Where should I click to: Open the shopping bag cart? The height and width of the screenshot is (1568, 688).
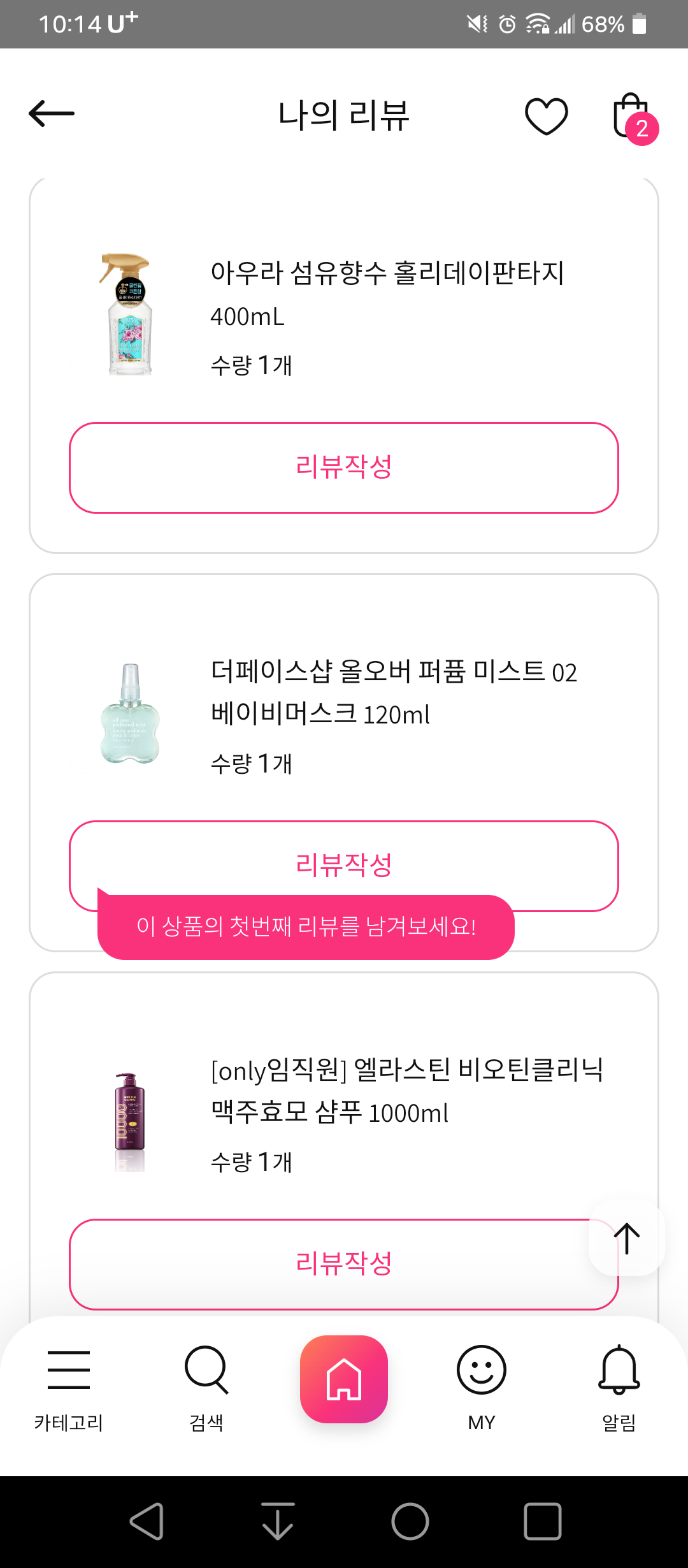tap(632, 117)
